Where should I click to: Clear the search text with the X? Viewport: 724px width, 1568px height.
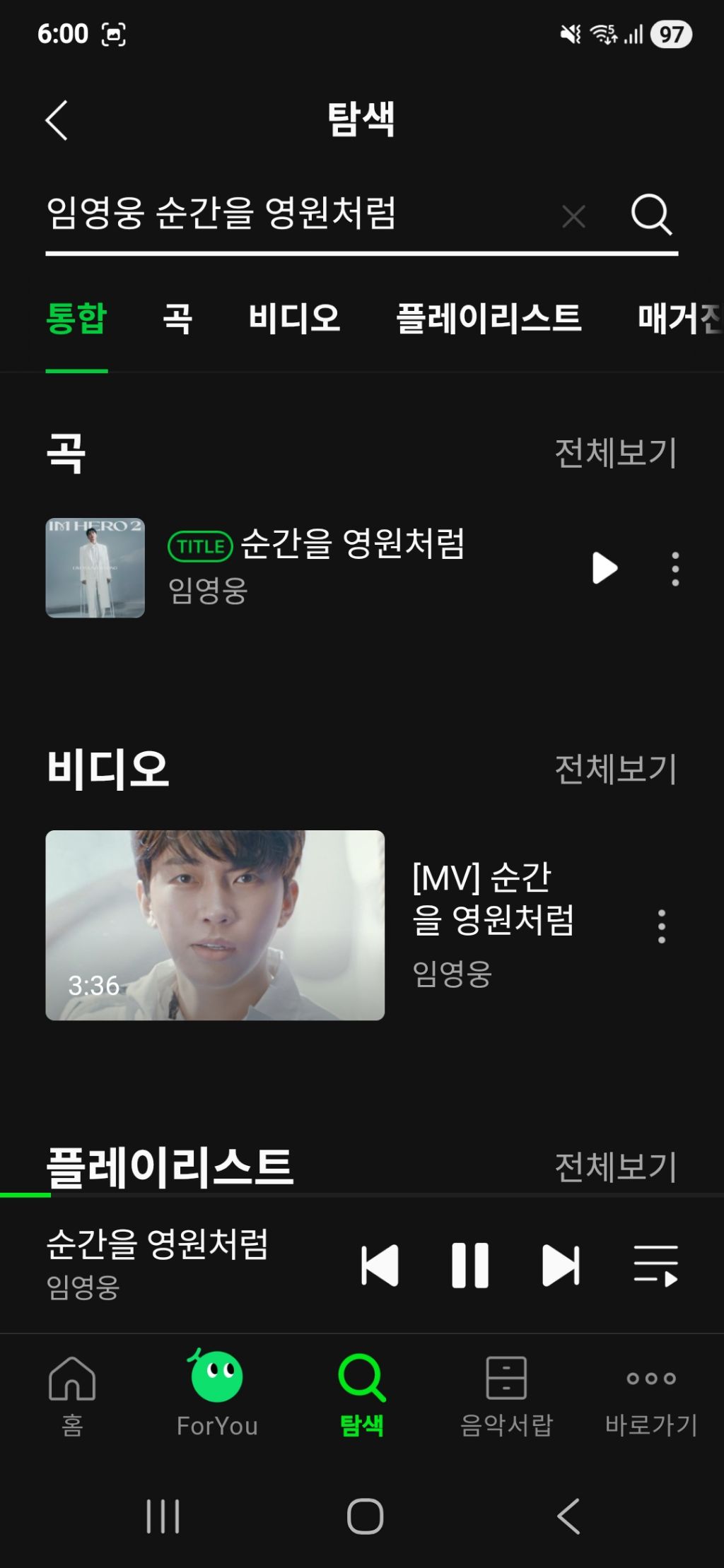[x=573, y=216]
